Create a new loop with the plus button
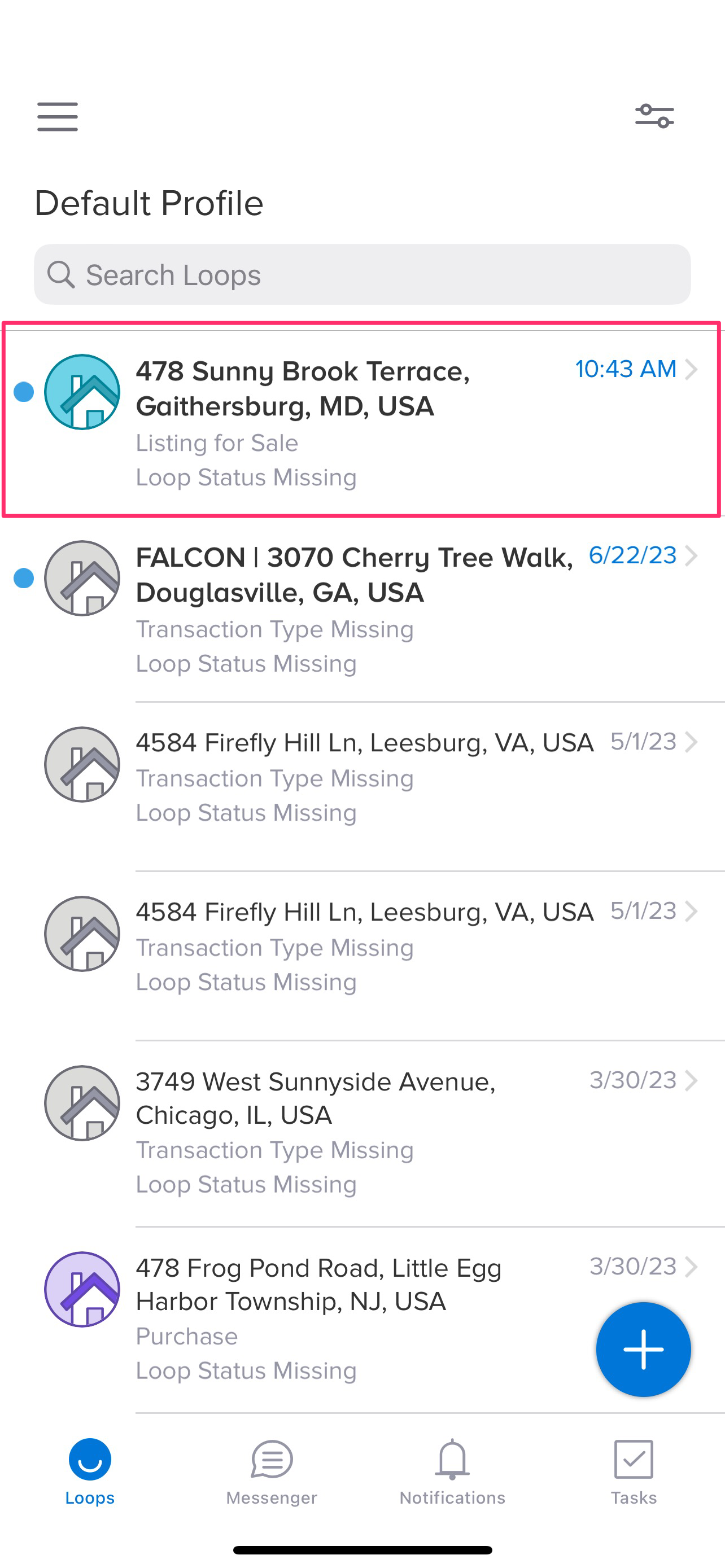Image resolution: width=725 pixels, height=1568 pixels. 643,1349
